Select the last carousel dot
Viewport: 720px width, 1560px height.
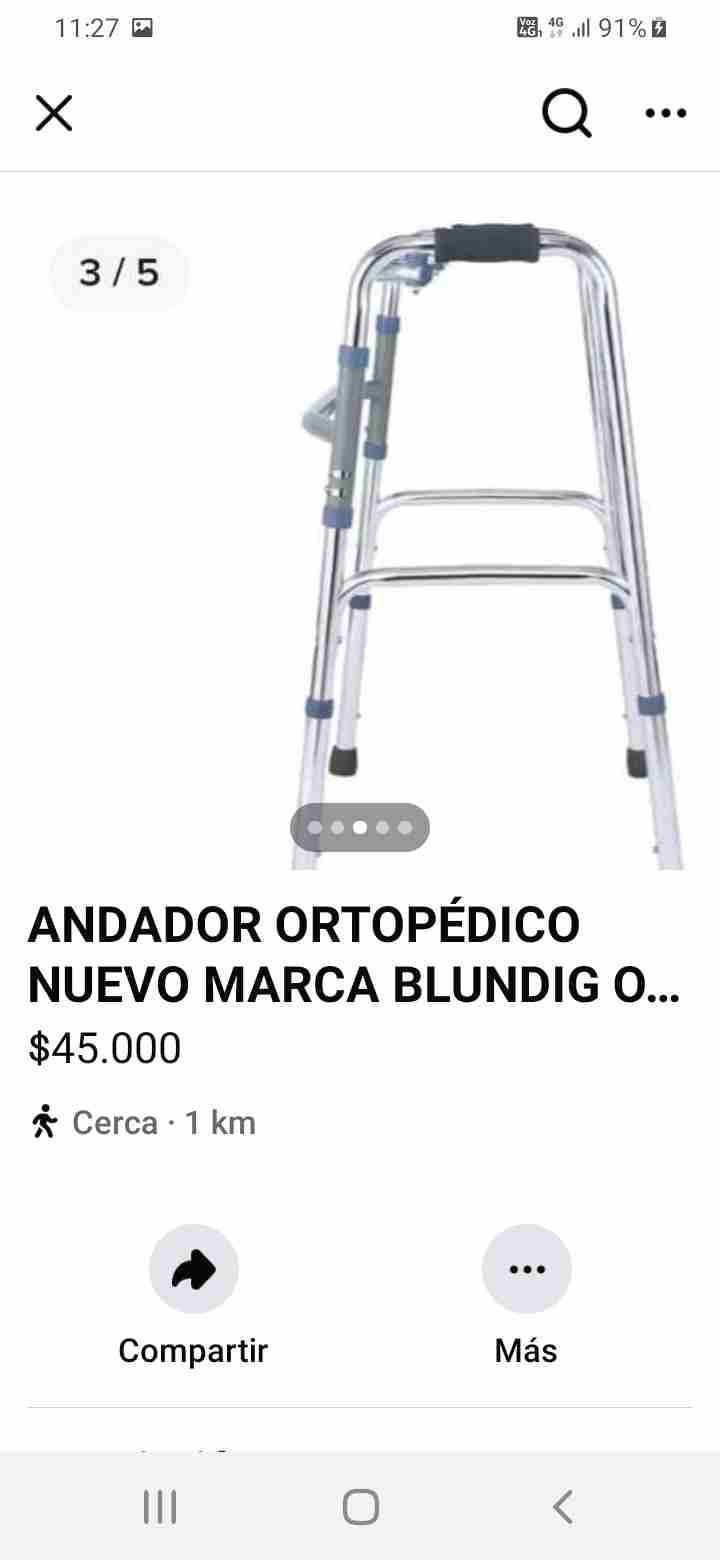point(406,827)
